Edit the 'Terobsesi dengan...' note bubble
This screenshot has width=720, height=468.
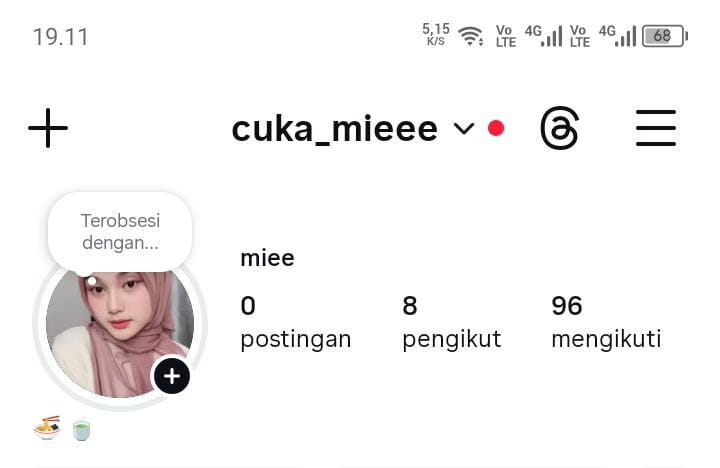point(120,231)
